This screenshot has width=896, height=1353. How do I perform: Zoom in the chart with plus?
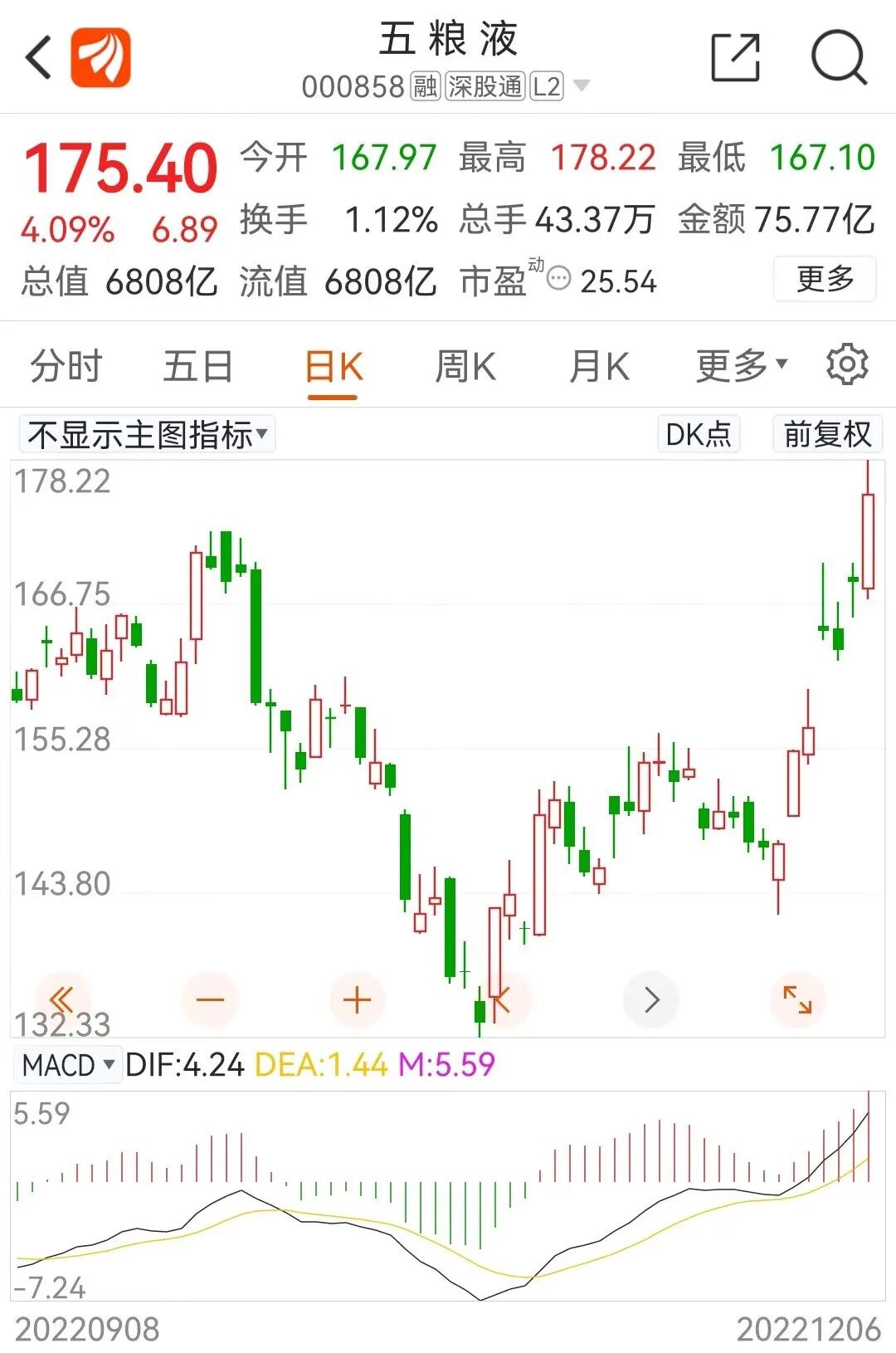(357, 999)
